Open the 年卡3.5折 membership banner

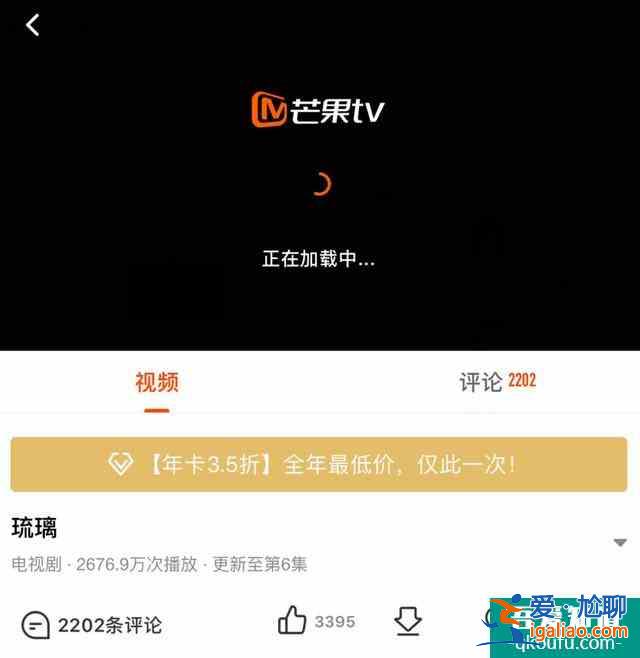point(319,465)
